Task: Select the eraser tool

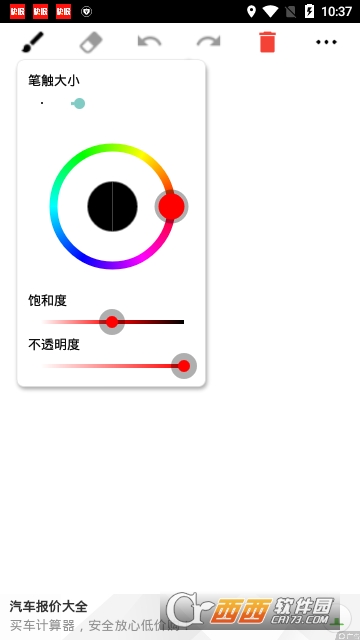Action: [91, 42]
